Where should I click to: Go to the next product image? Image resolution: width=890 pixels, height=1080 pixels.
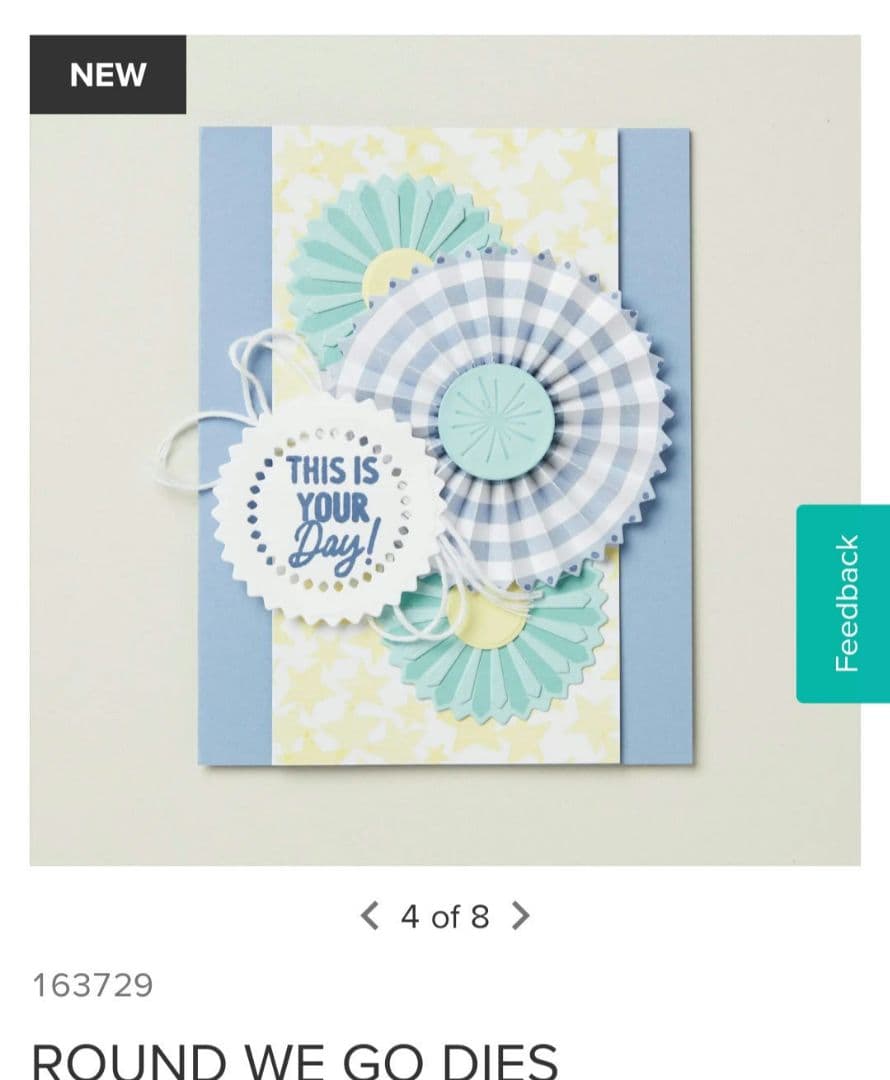pyautogui.click(x=519, y=915)
